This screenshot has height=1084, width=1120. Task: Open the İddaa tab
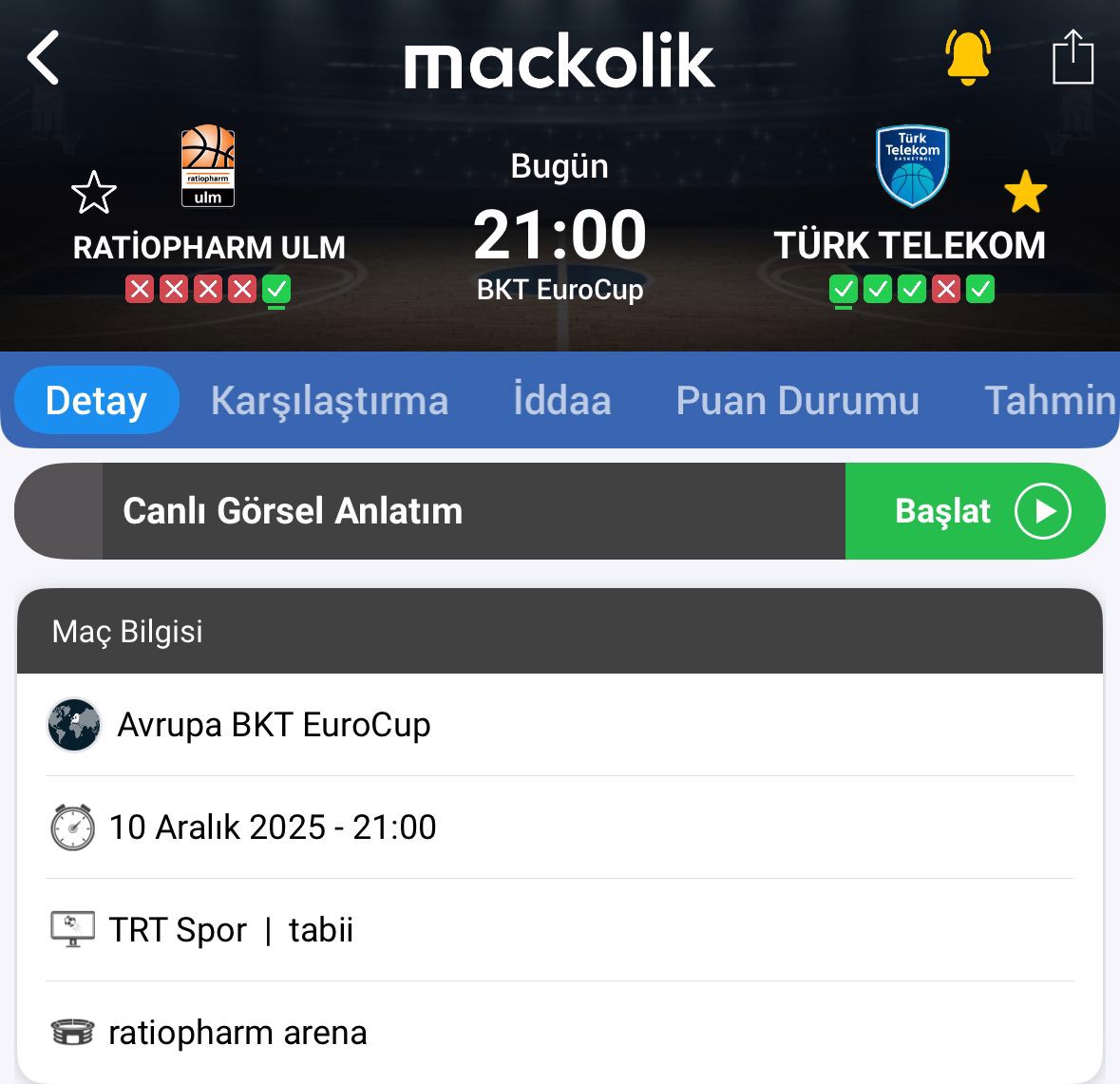tap(561, 400)
